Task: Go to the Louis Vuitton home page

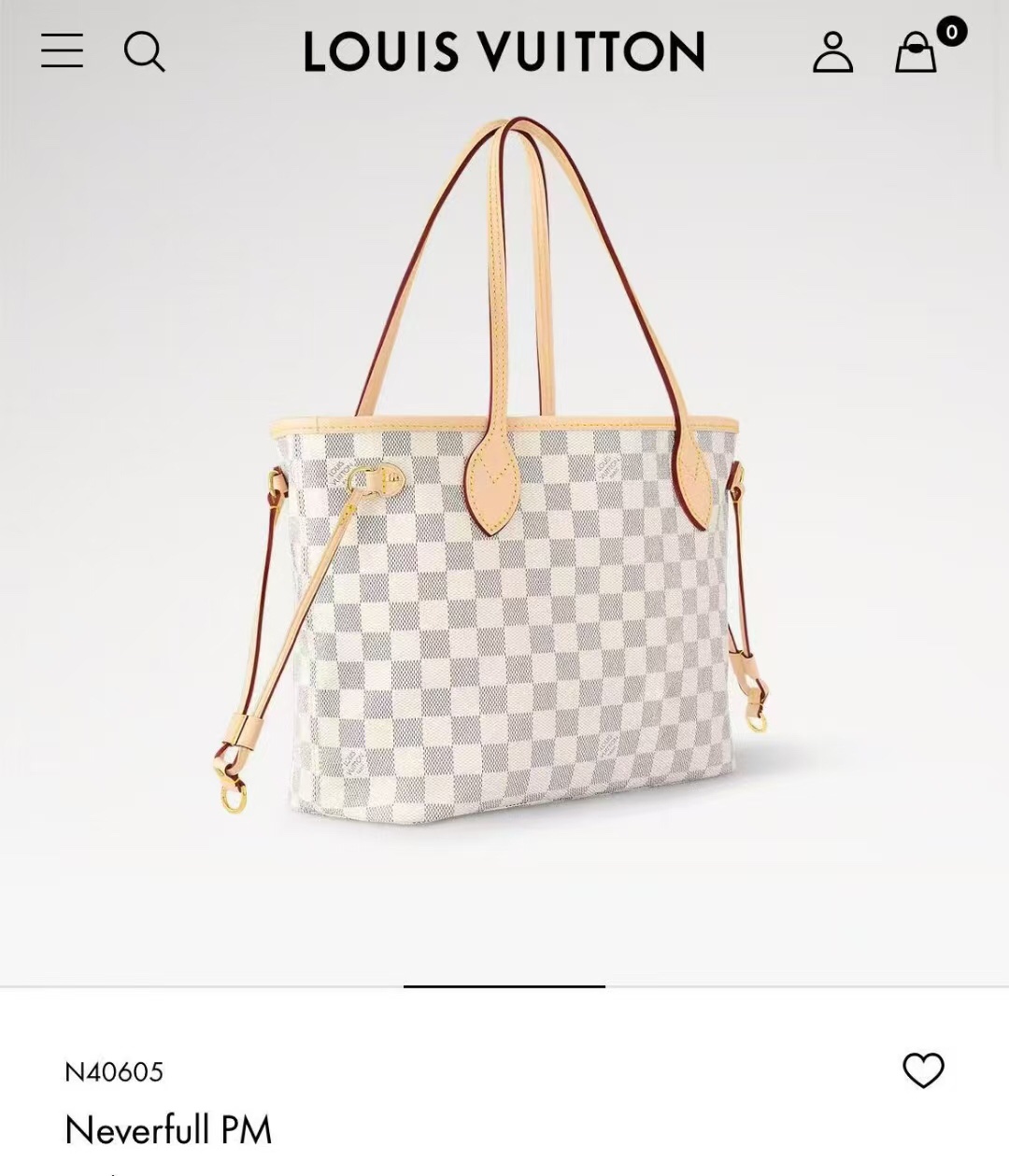Action: (504, 51)
